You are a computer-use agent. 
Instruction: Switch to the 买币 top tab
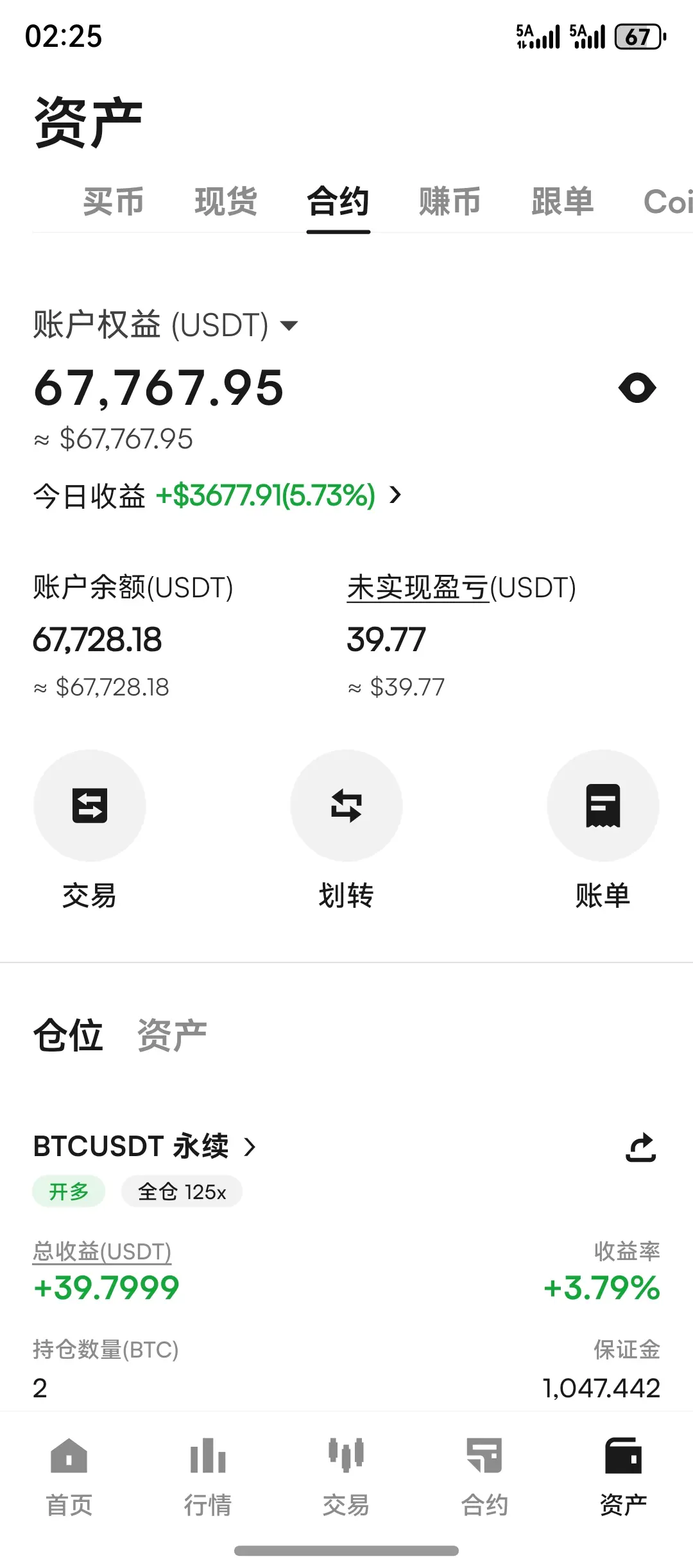pyautogui.click(x=114, y=202)
